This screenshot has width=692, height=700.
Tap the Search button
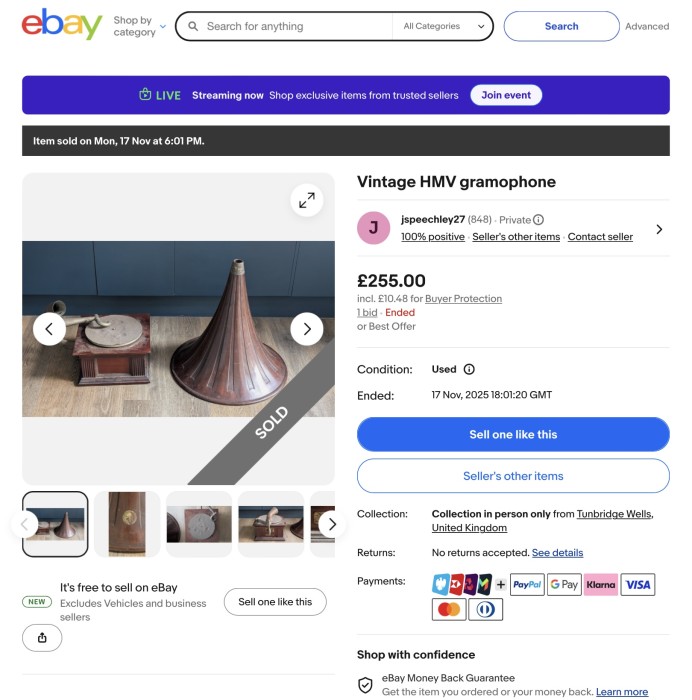pyautogui.click(x=561, y=27)
